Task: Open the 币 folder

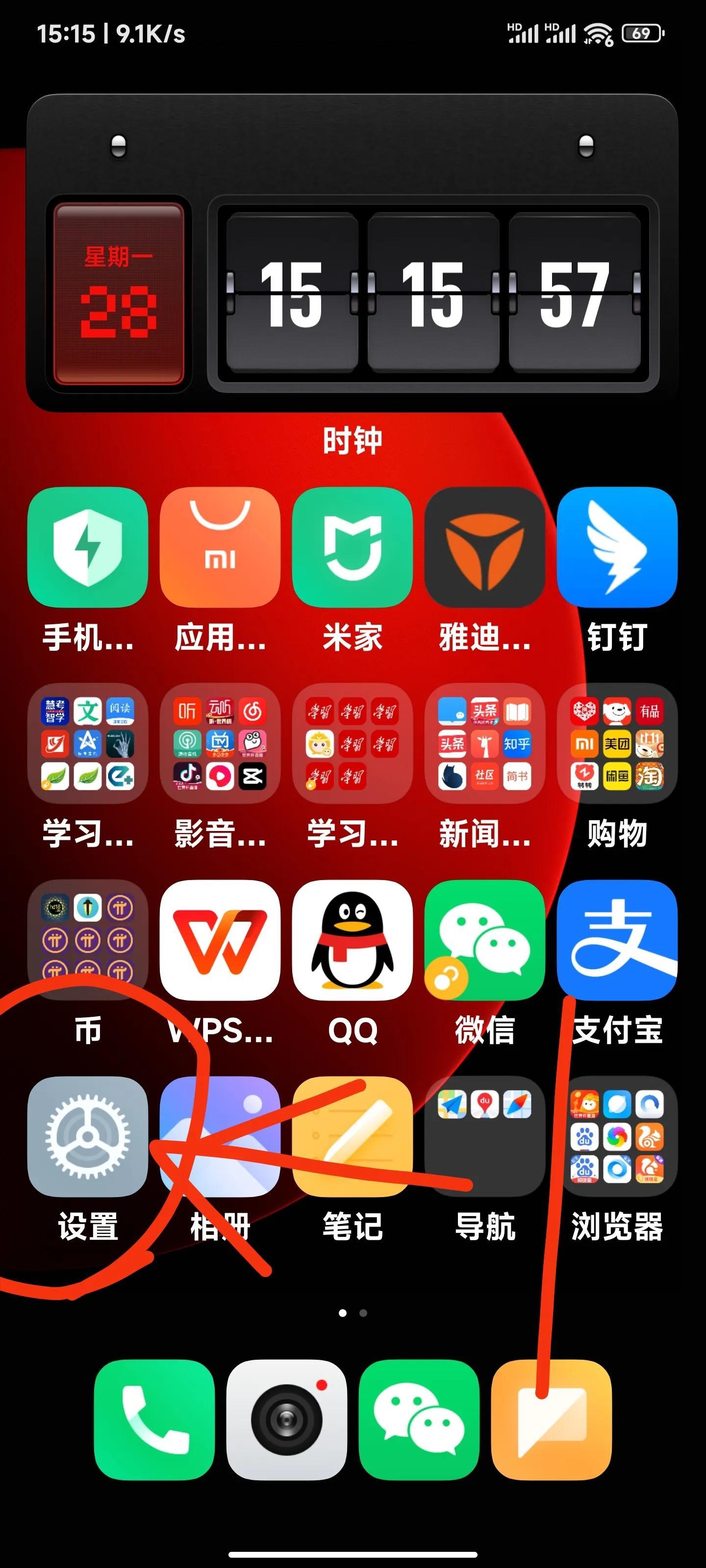Action: click(x=88, y=939)
